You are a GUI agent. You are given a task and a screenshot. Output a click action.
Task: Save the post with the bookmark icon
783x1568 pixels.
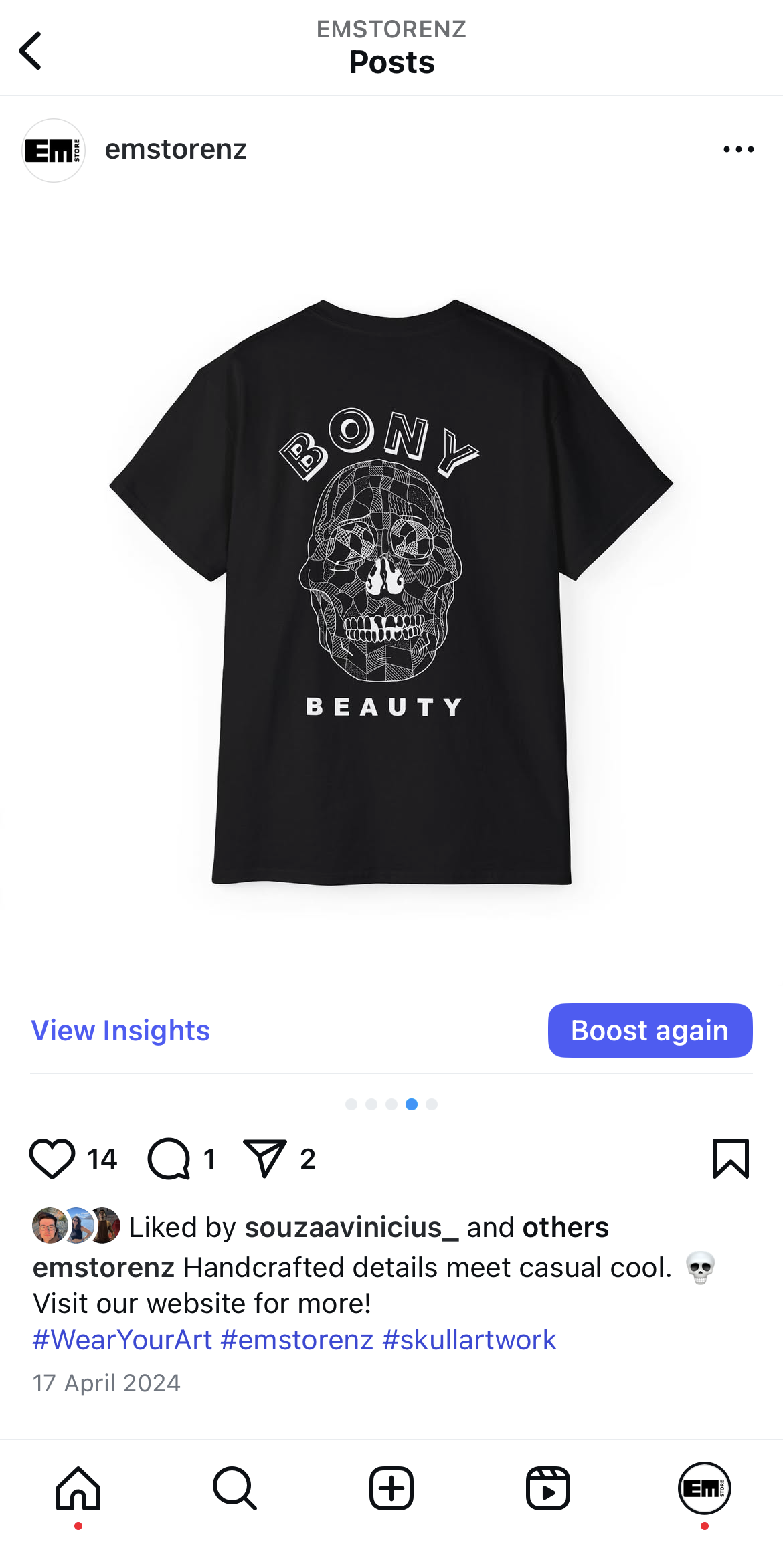point(731,1159)
